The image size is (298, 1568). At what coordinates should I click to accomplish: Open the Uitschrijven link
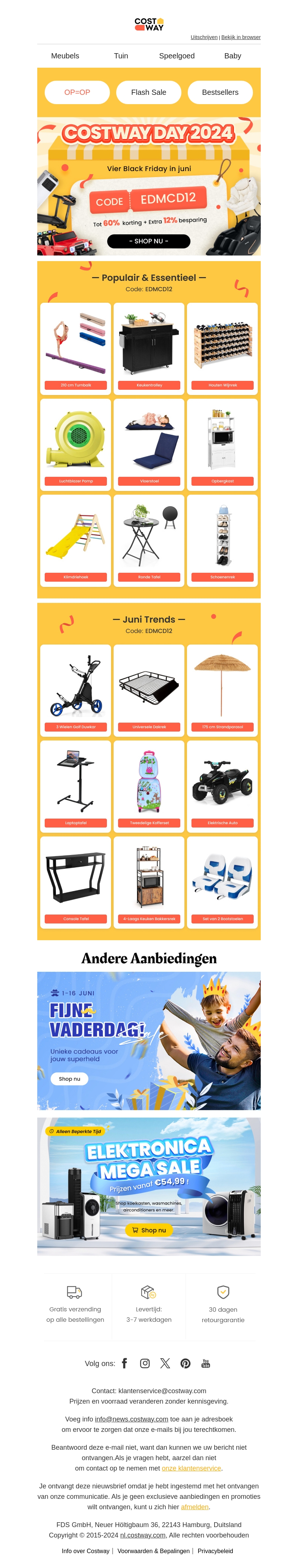point(203,37)
